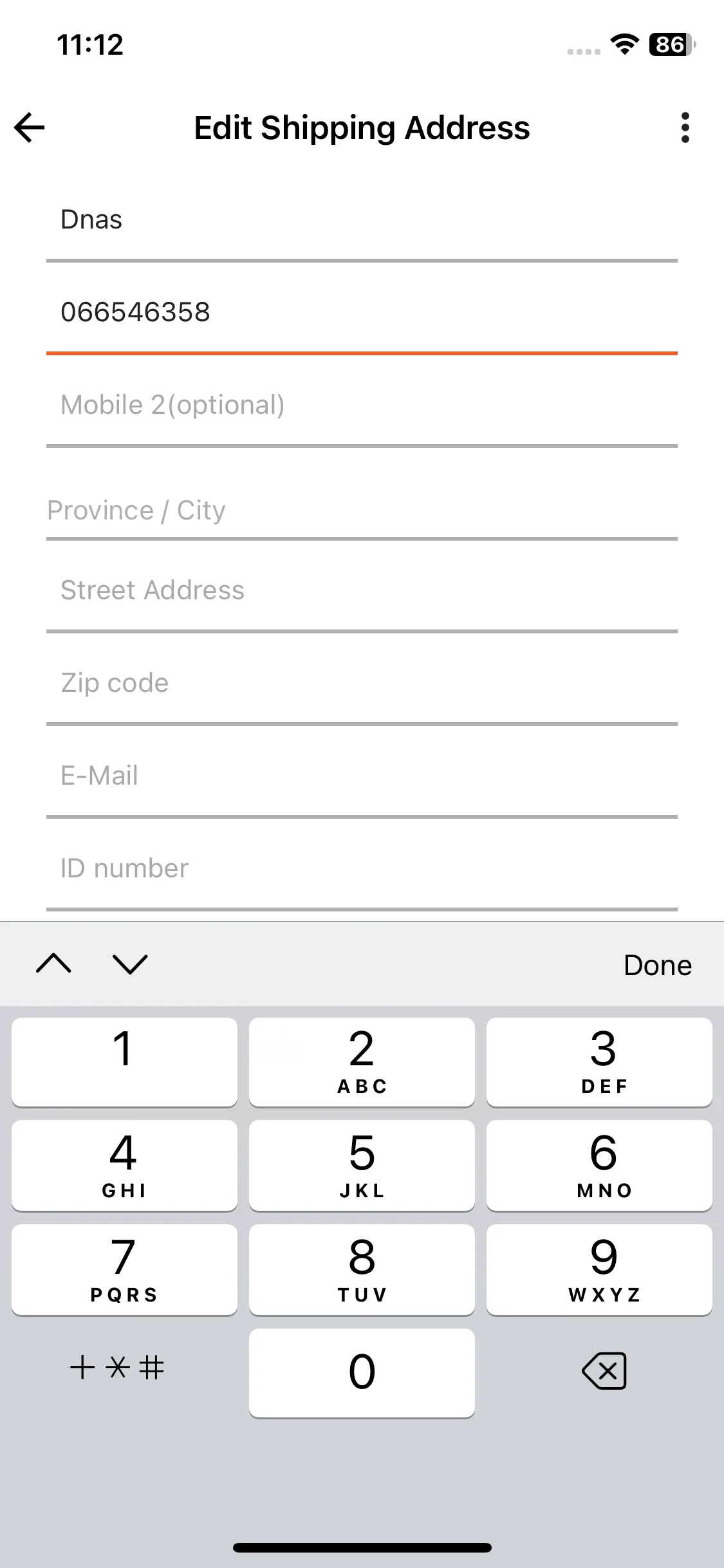Go back from Edit Shipping Address
This screenshot has height=1568, width=724.
[30, 127]
